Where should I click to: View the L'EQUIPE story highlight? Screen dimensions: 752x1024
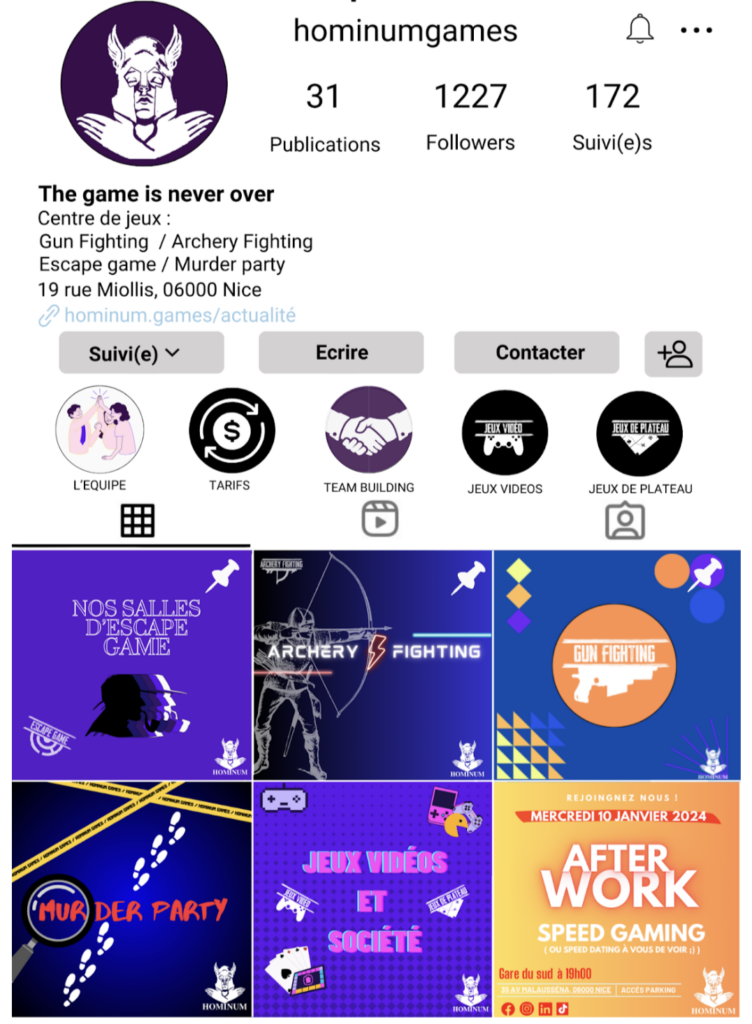100,431
